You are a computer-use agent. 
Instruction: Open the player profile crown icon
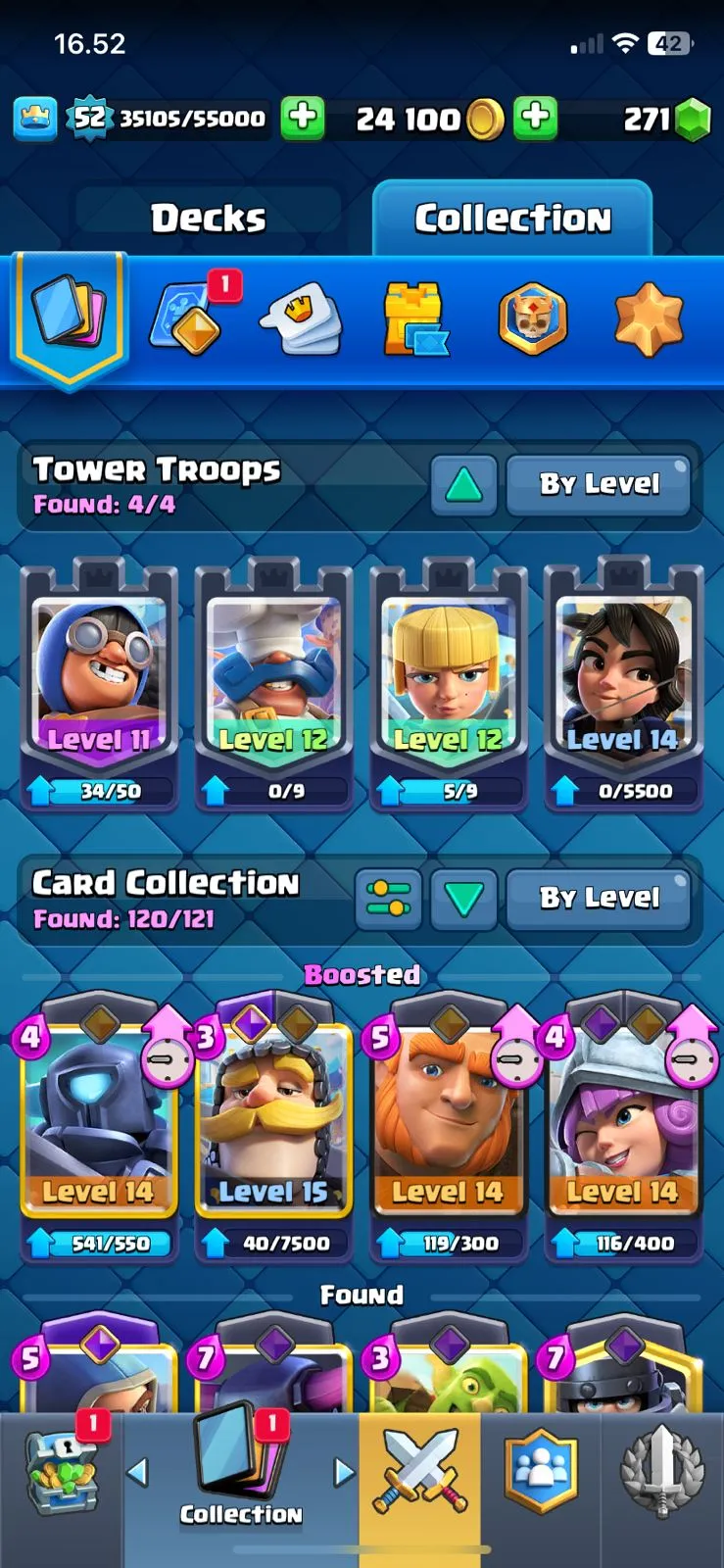click(x=35, y=119)
